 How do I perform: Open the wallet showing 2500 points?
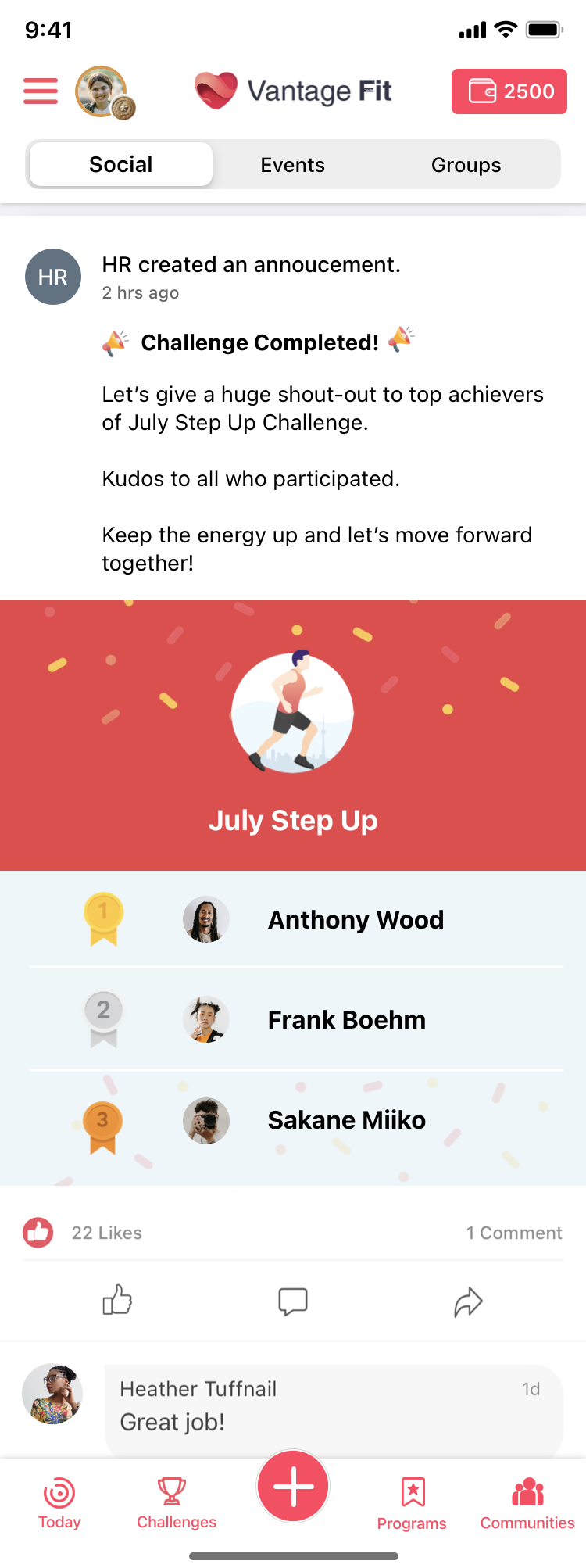click(x=509, y=91)
